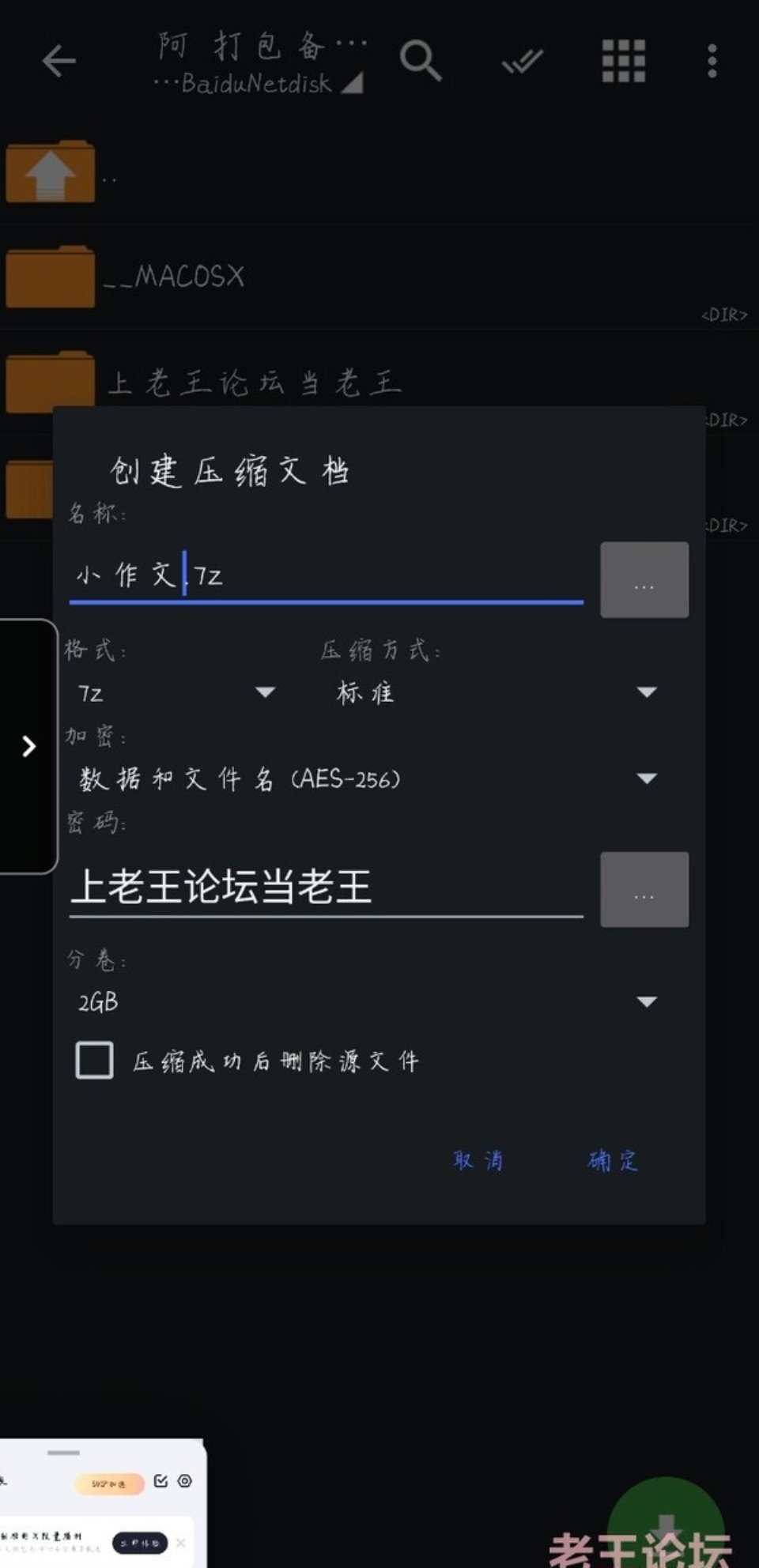
Task: Open the parent directory up-arrow folder
Action: (379, 172)
